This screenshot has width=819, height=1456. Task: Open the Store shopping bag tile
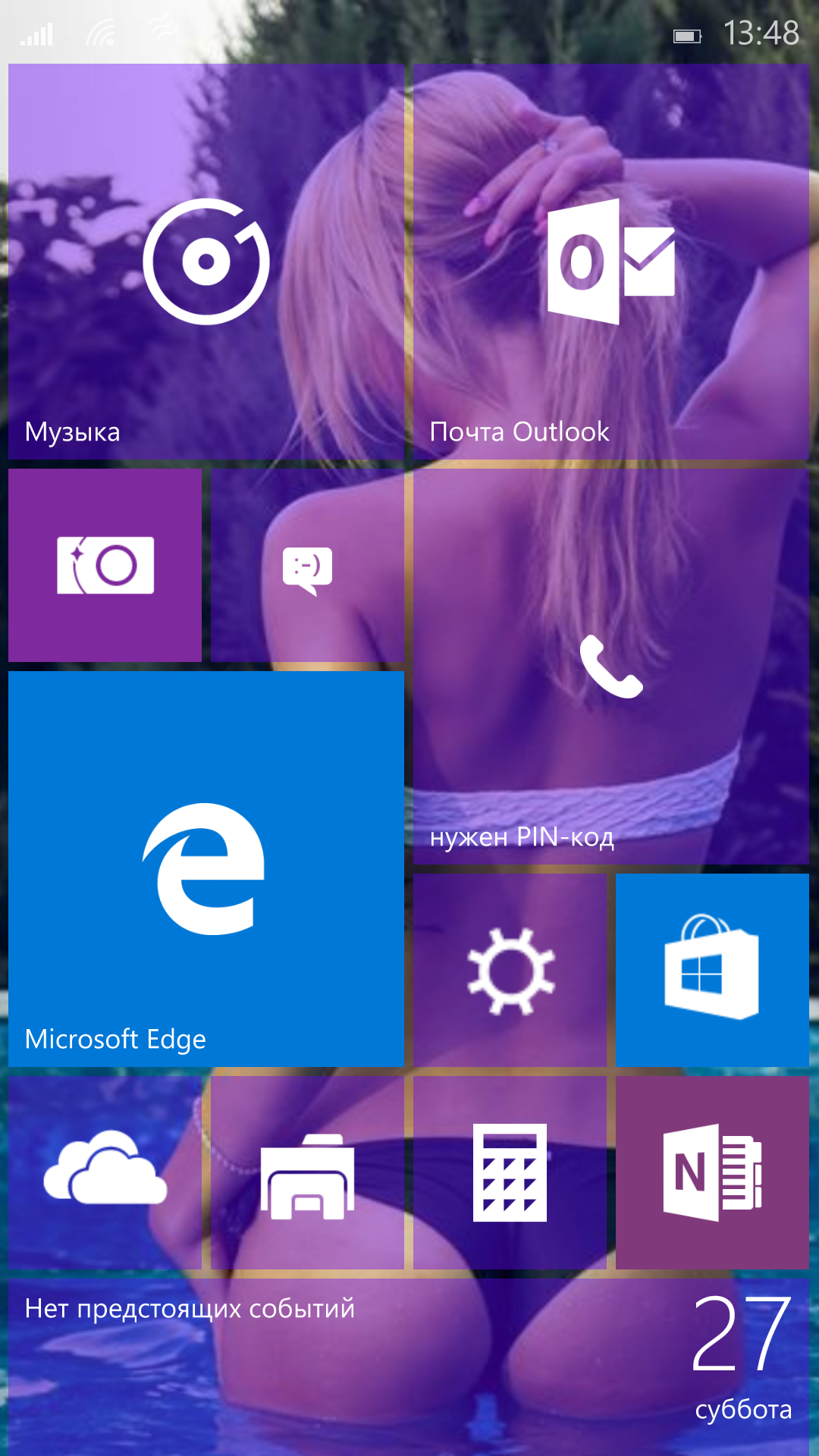(x=712, y=971)
